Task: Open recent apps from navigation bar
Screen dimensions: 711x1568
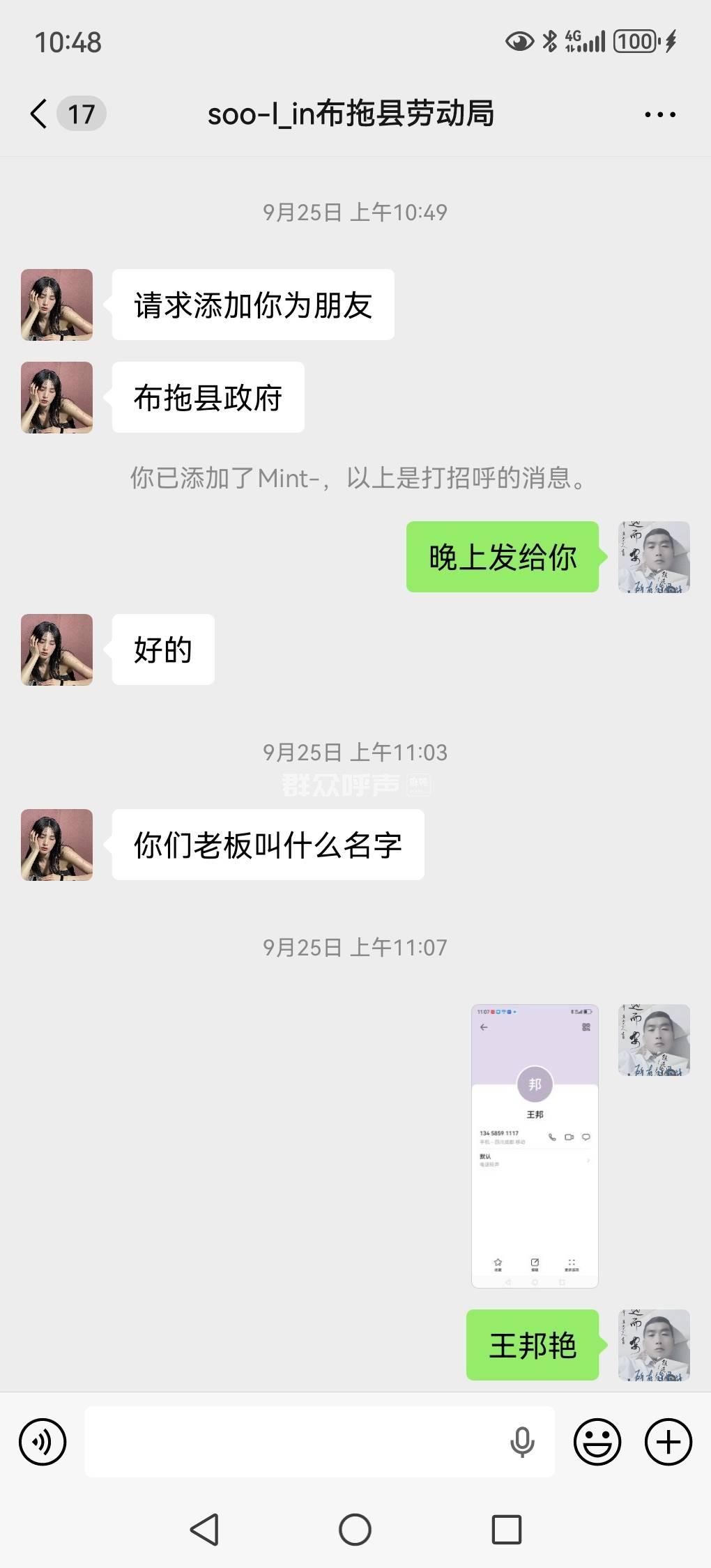Action: pos(507,1530)
